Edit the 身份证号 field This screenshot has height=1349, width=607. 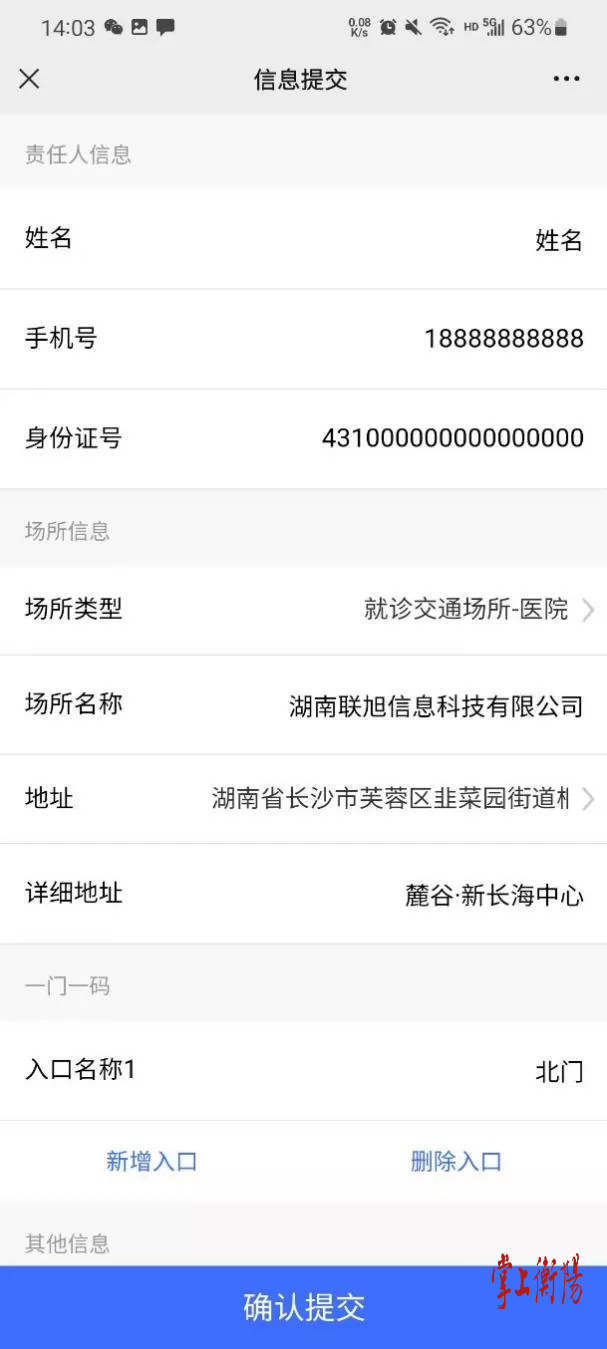[303, 439]
